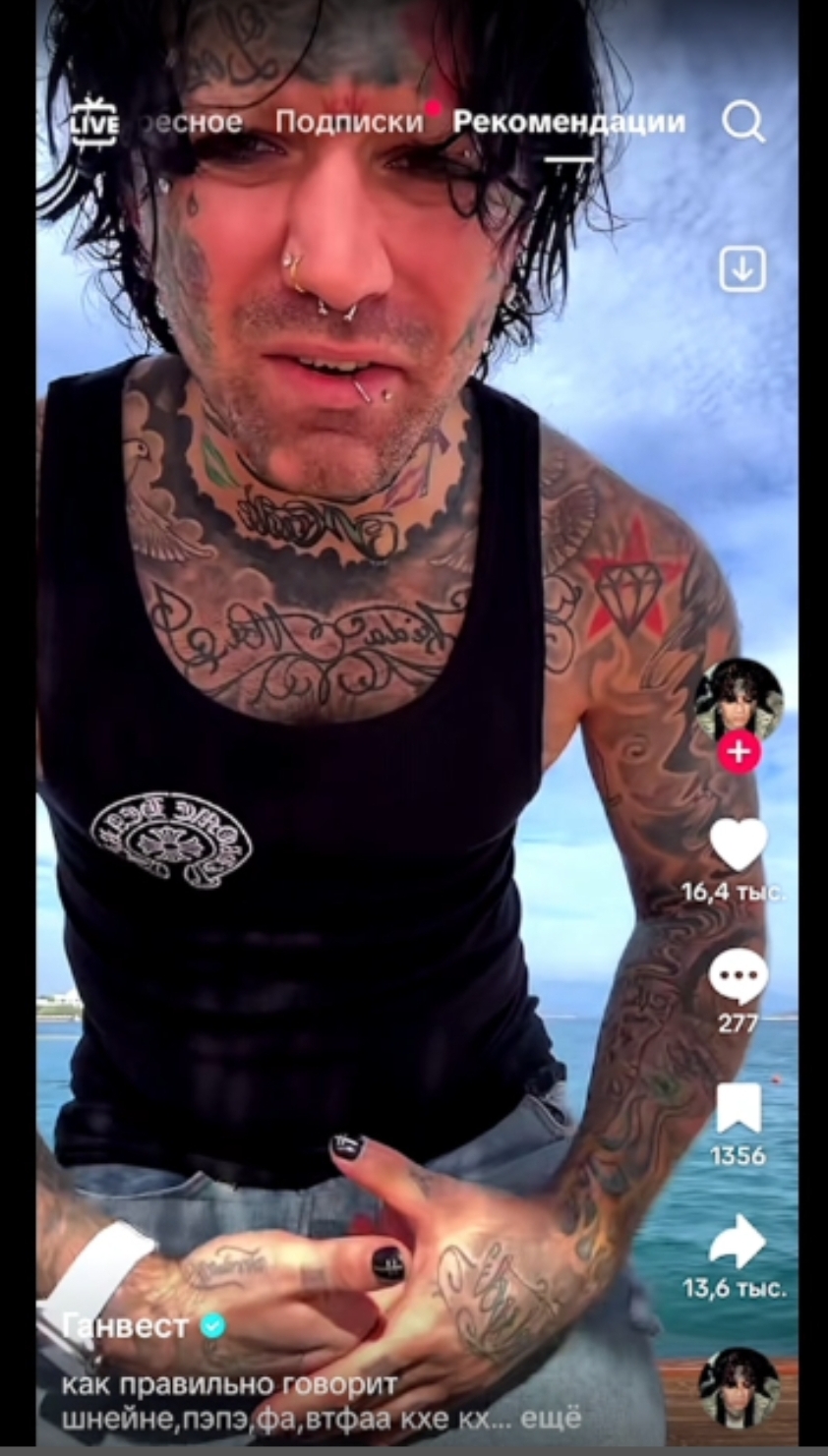Select the Рекомендации tab
Viewport: 828px width, 1456px height.
coord(569,122)
